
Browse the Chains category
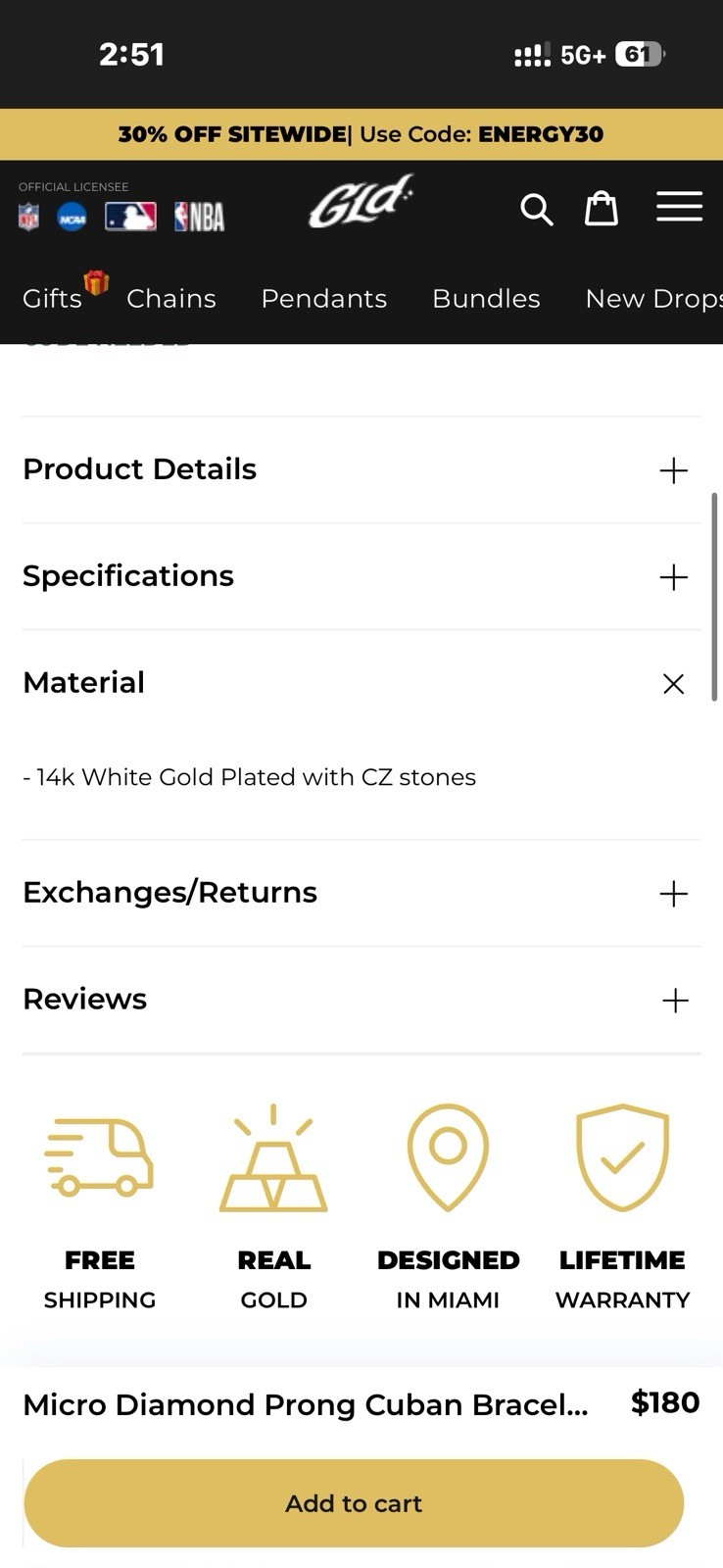[x=171, y=299]
